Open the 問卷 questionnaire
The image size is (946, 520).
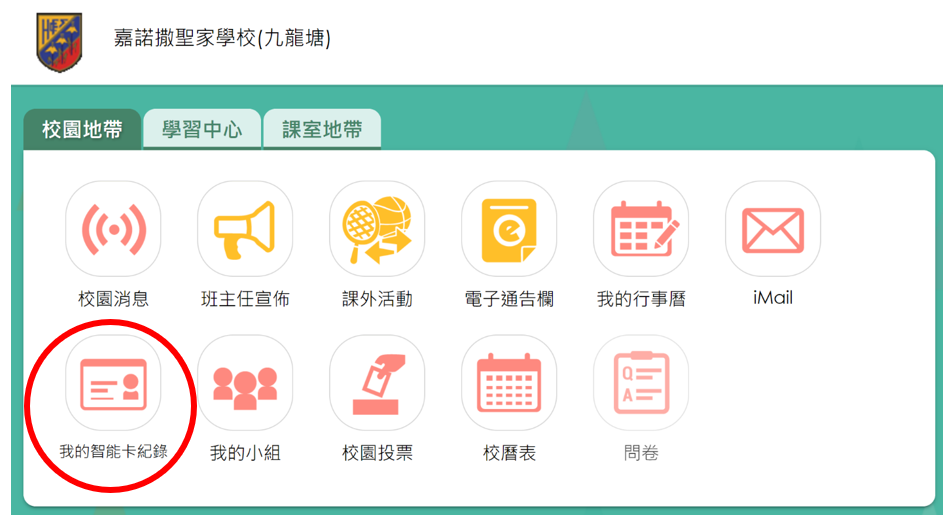(641, 383)
